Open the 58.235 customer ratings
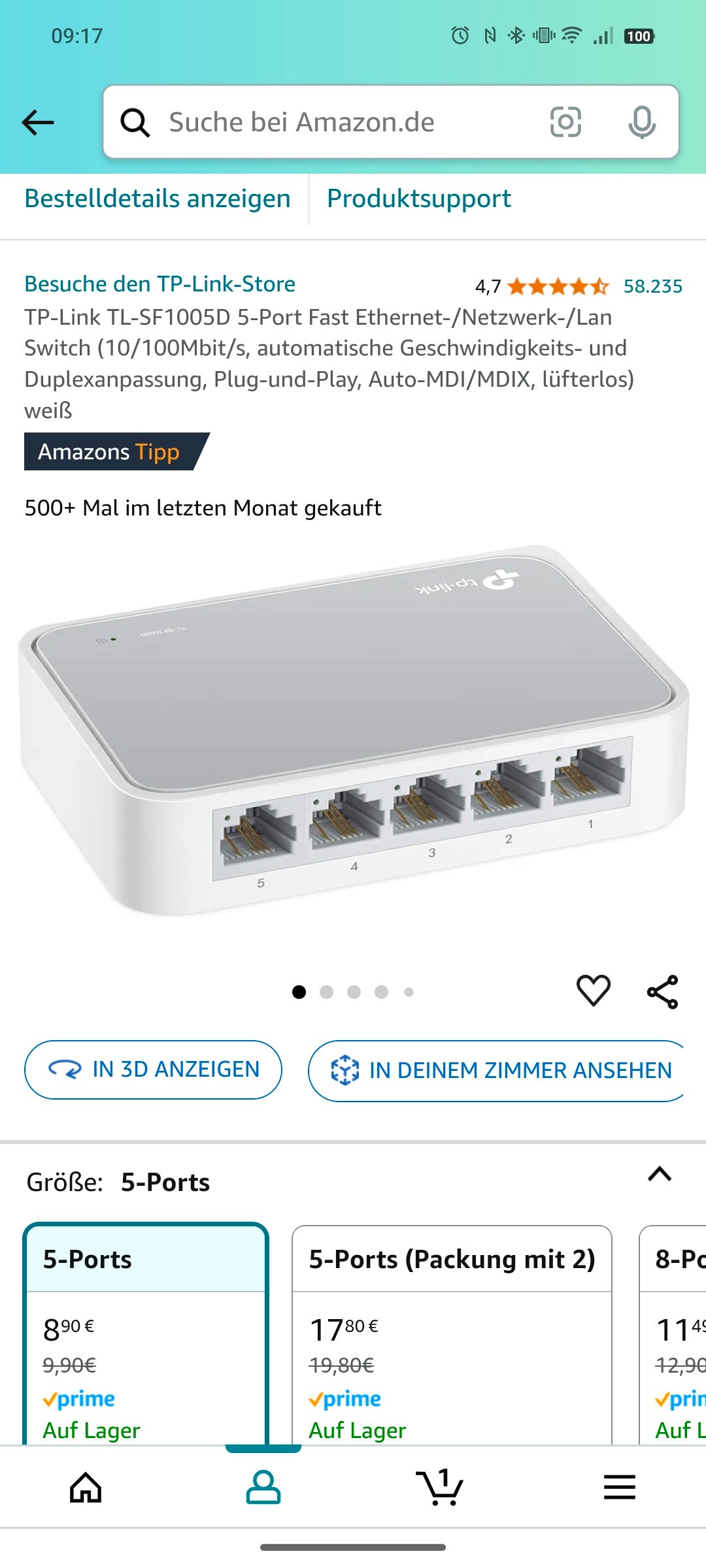Image resolution: width=706 pixels, height=1568 pixels. pos(652,286)
